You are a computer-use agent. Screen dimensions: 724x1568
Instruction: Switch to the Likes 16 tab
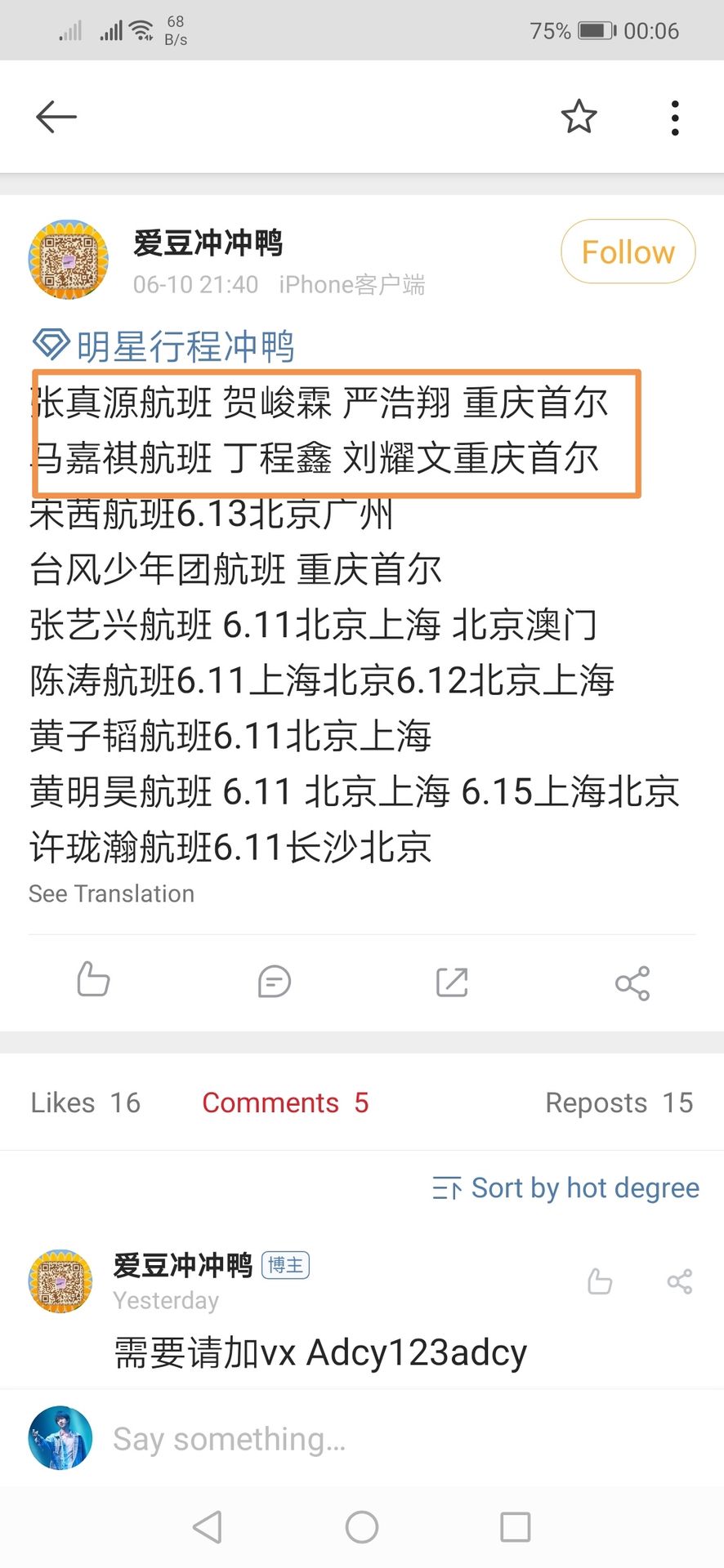point(86,1102)
